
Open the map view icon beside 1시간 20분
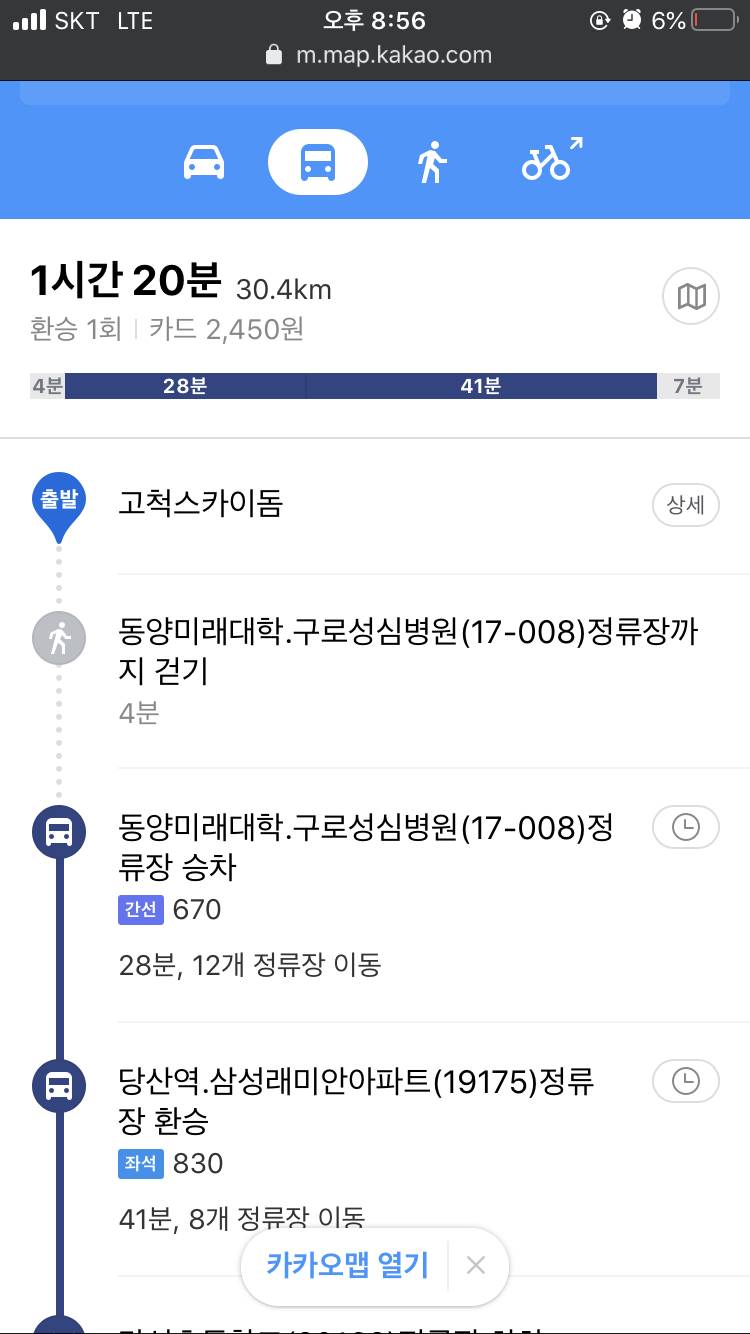click(x=690, y=296)
